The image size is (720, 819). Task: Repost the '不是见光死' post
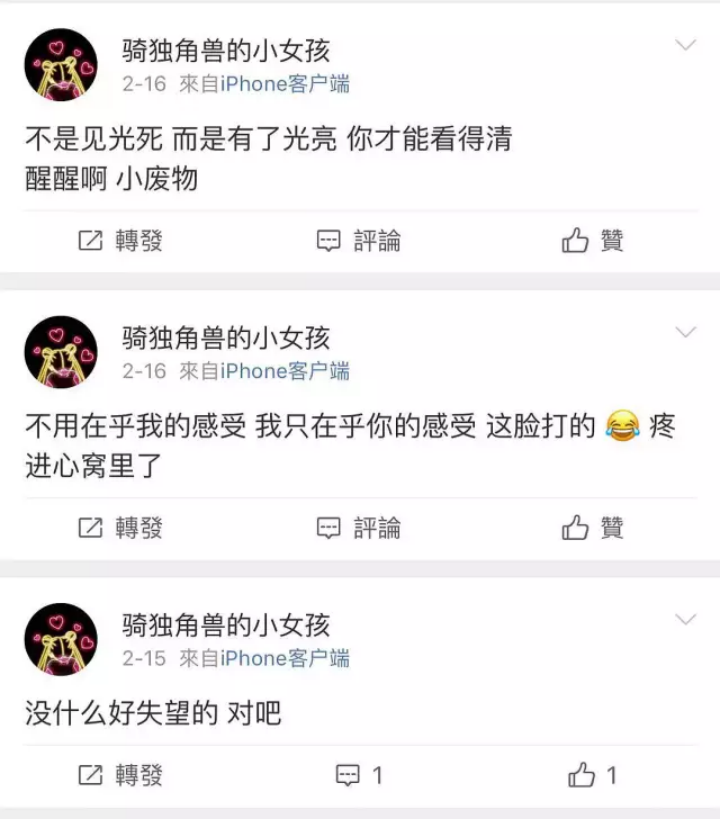point(120,240)
